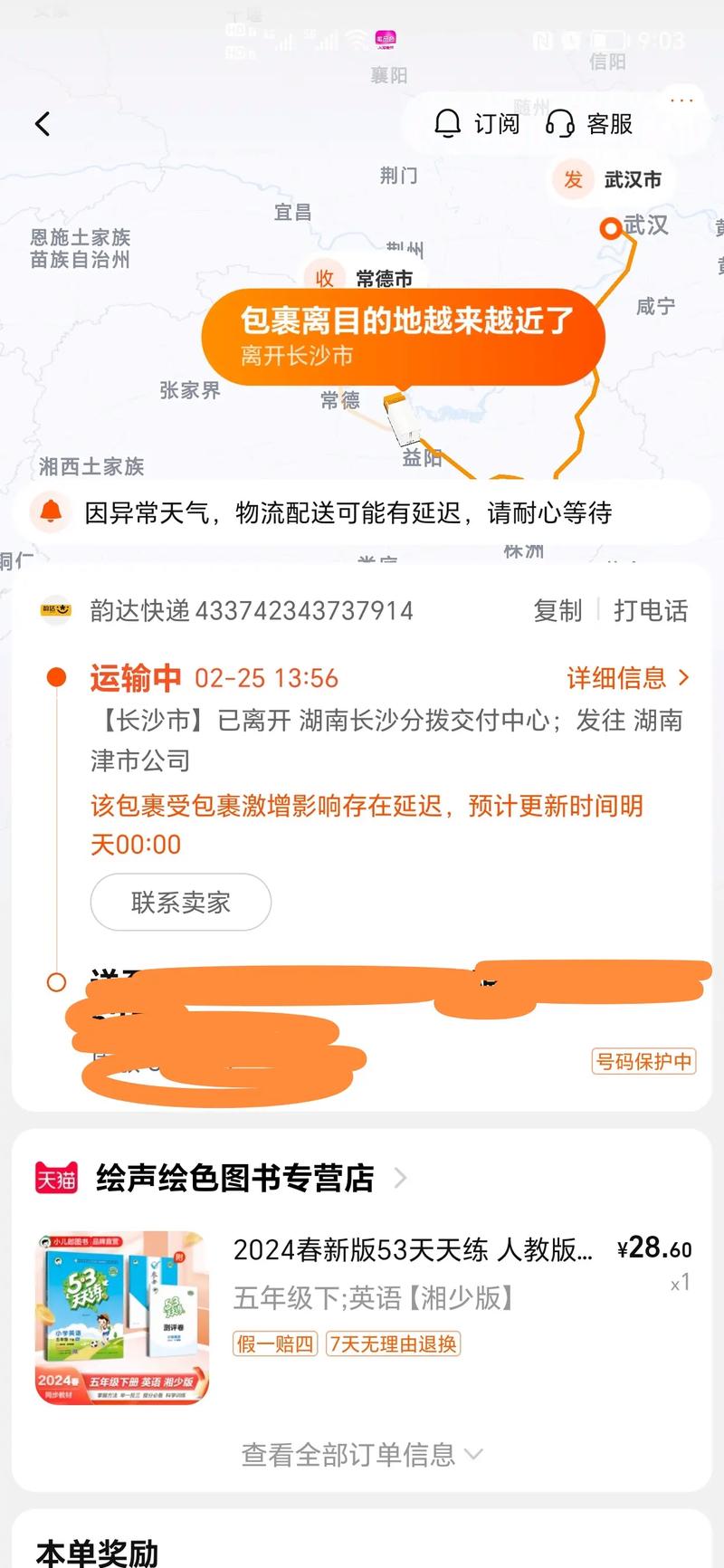Tap the 假一赔四 guarantee tag
Viewport: 724px width, 1568px height.
pyautogui.click(x=274, y=1345)
